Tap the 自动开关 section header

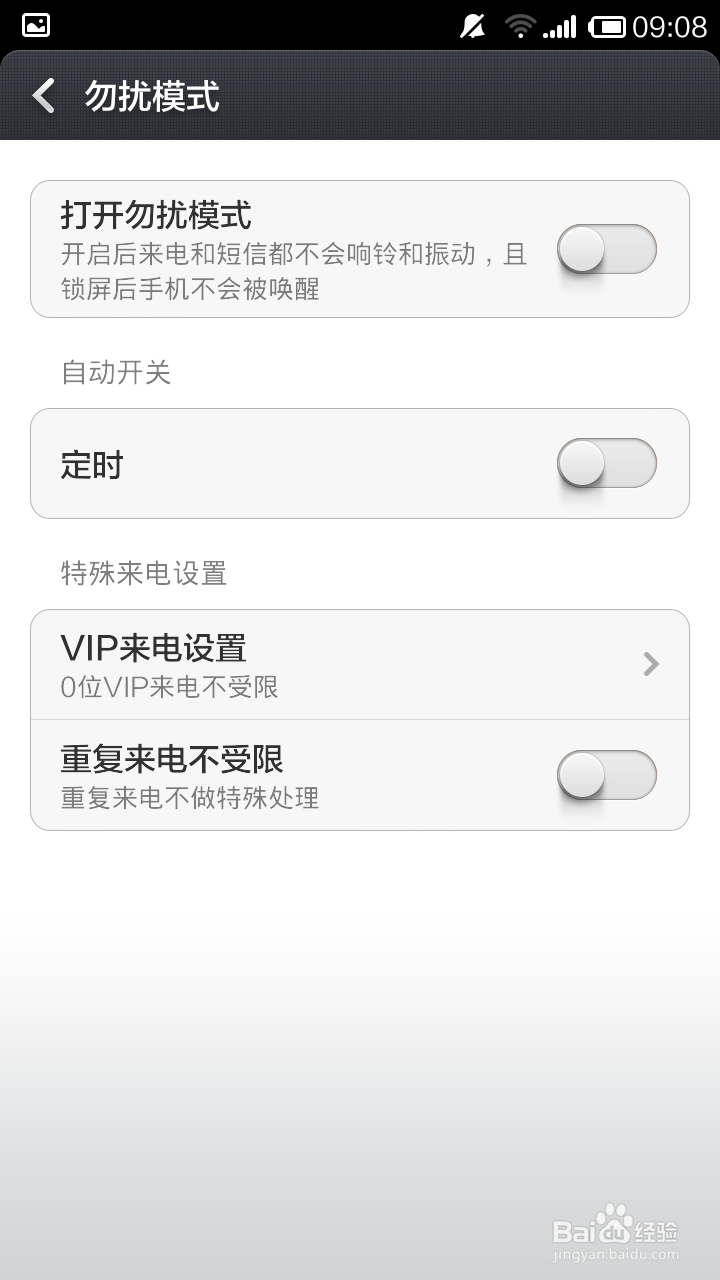click(115, 374)
